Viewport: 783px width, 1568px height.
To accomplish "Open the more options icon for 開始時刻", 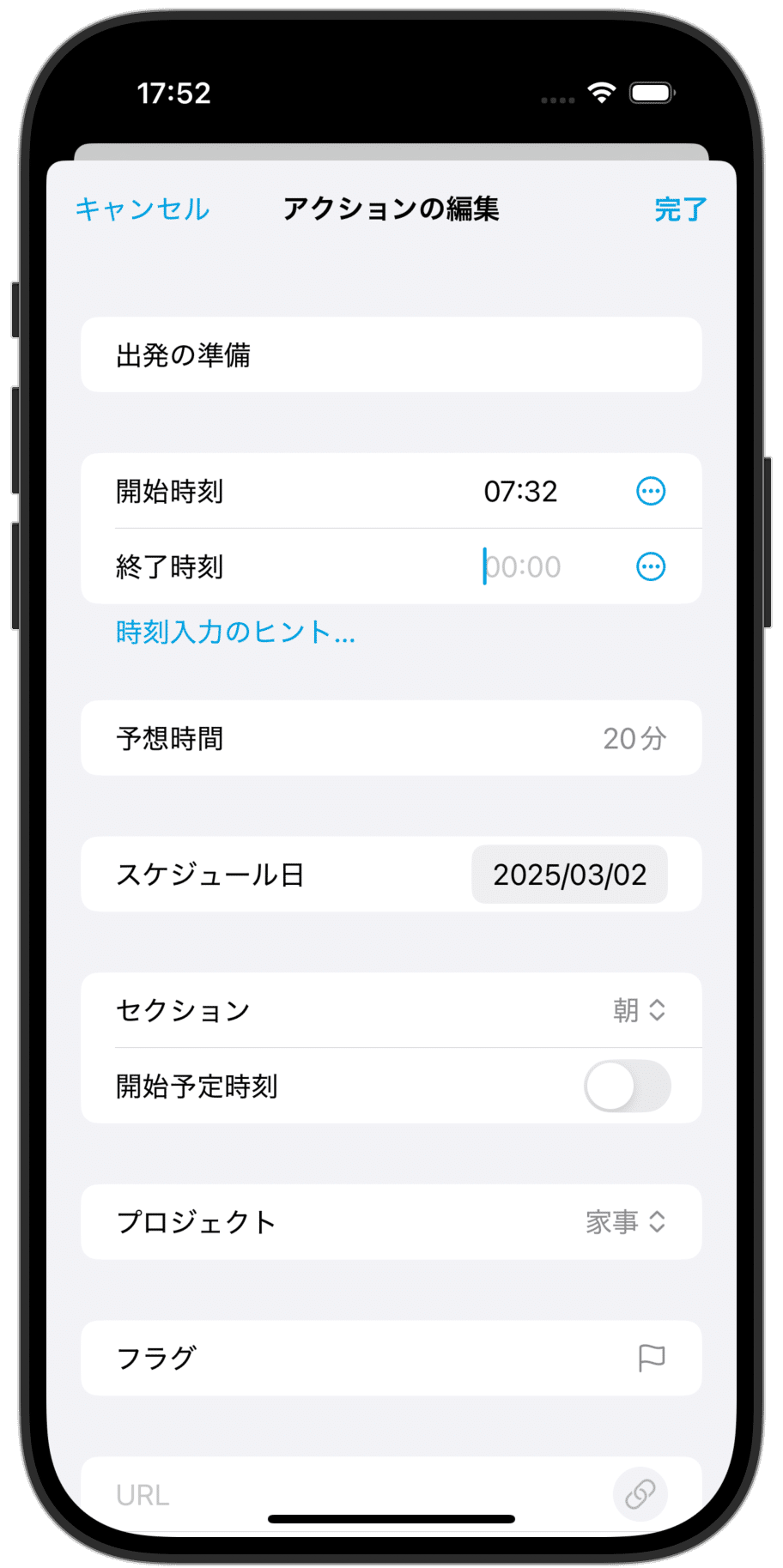I will pyautogui.click(x=651, y=492).
